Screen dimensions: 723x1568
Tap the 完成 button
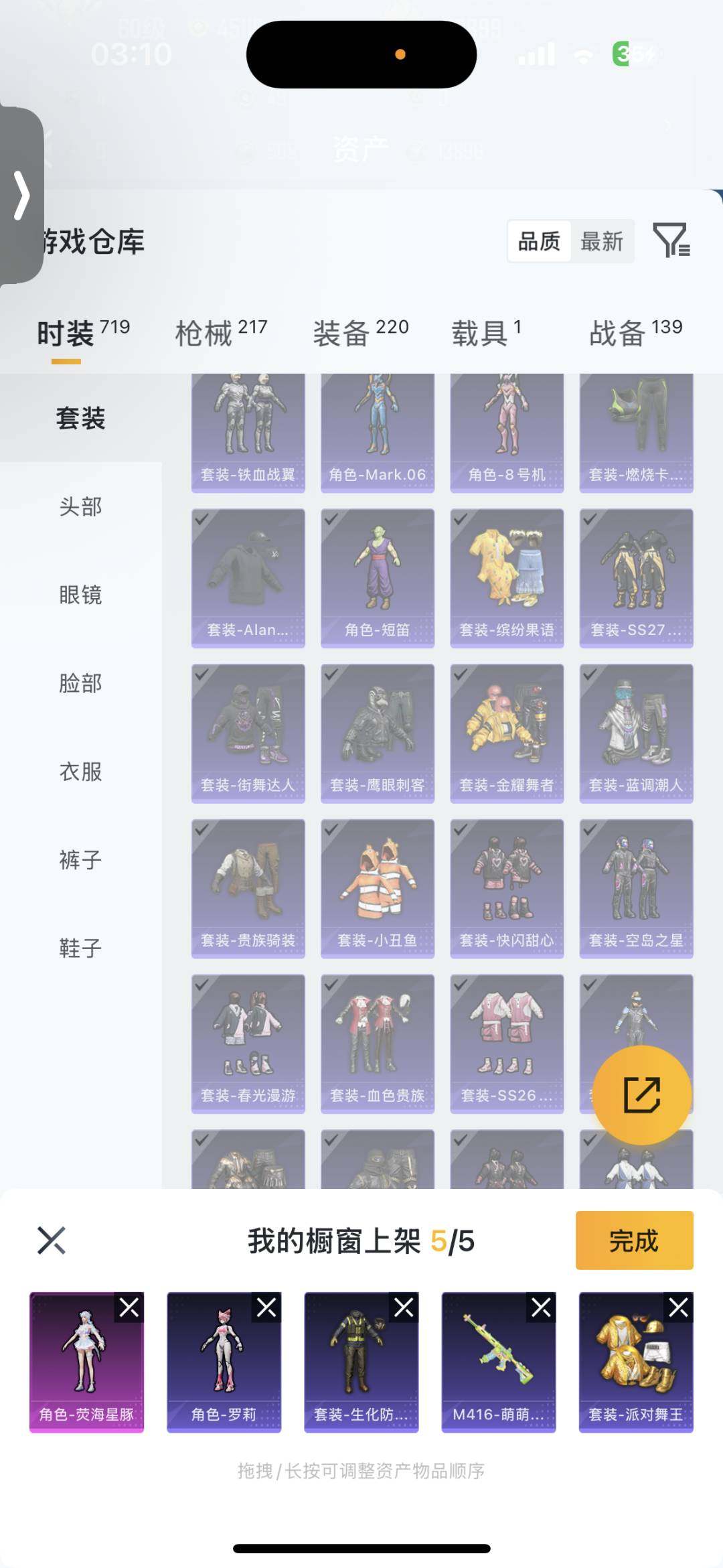tap(633, 1240)
